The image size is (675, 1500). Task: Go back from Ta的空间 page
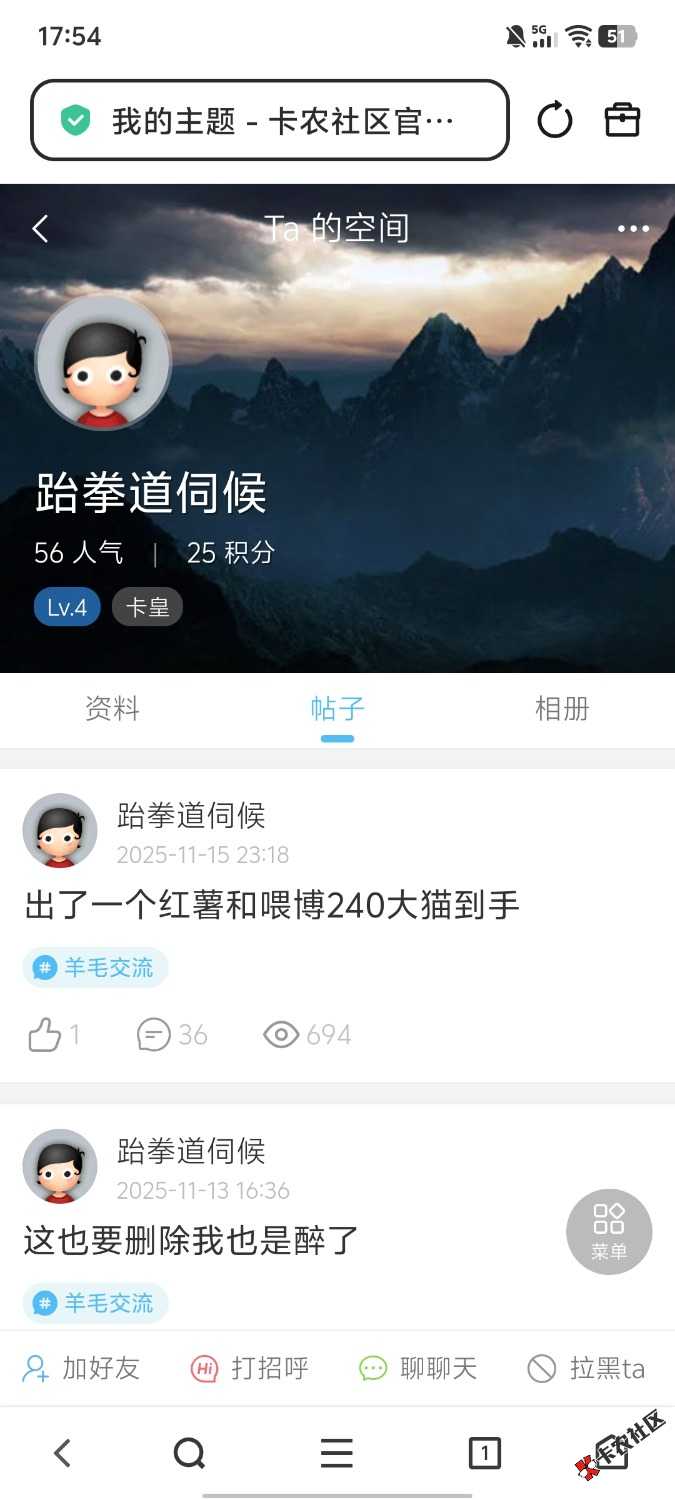point(40,229)
